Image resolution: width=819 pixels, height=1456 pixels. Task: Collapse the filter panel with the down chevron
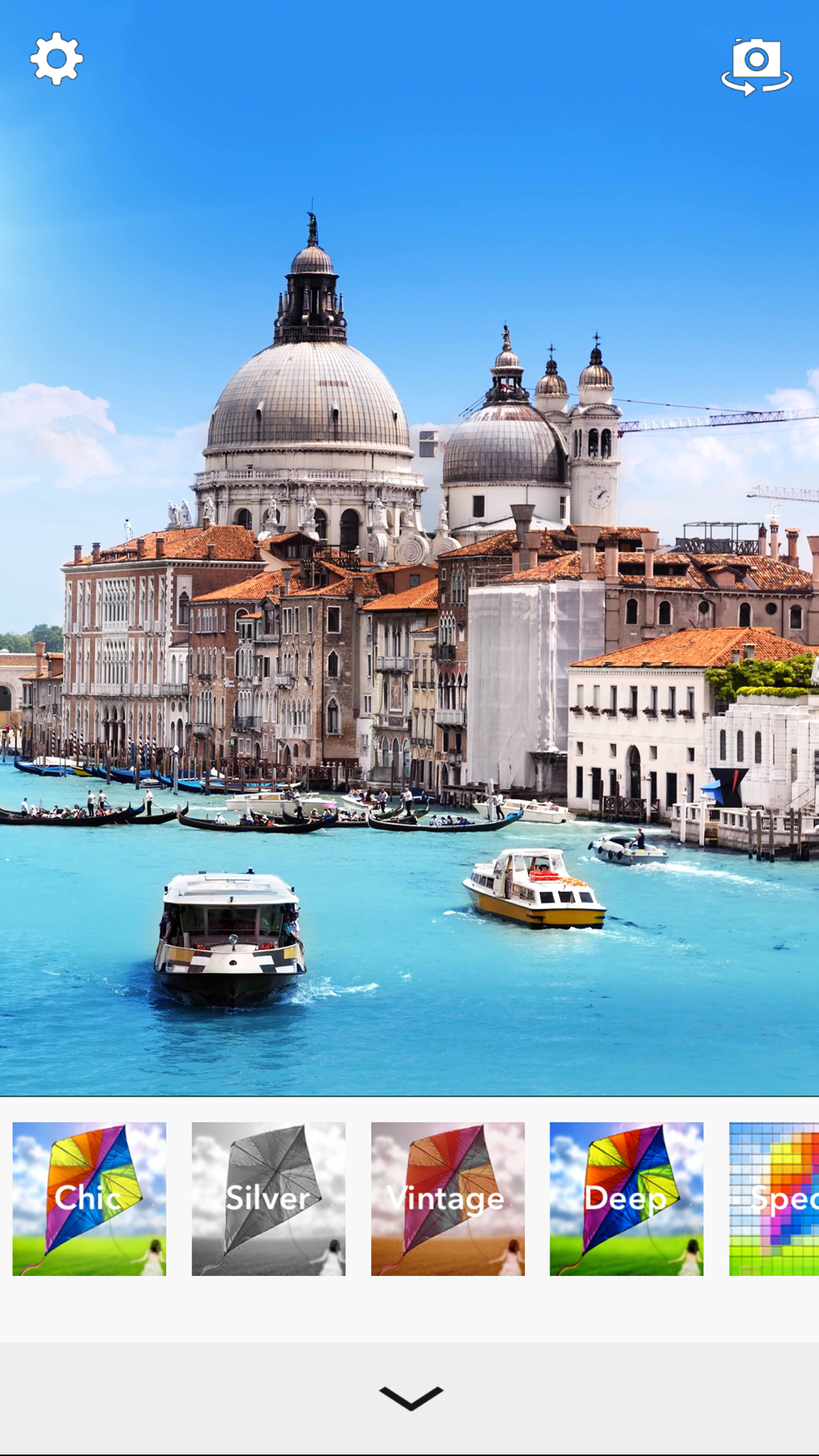411,1398
